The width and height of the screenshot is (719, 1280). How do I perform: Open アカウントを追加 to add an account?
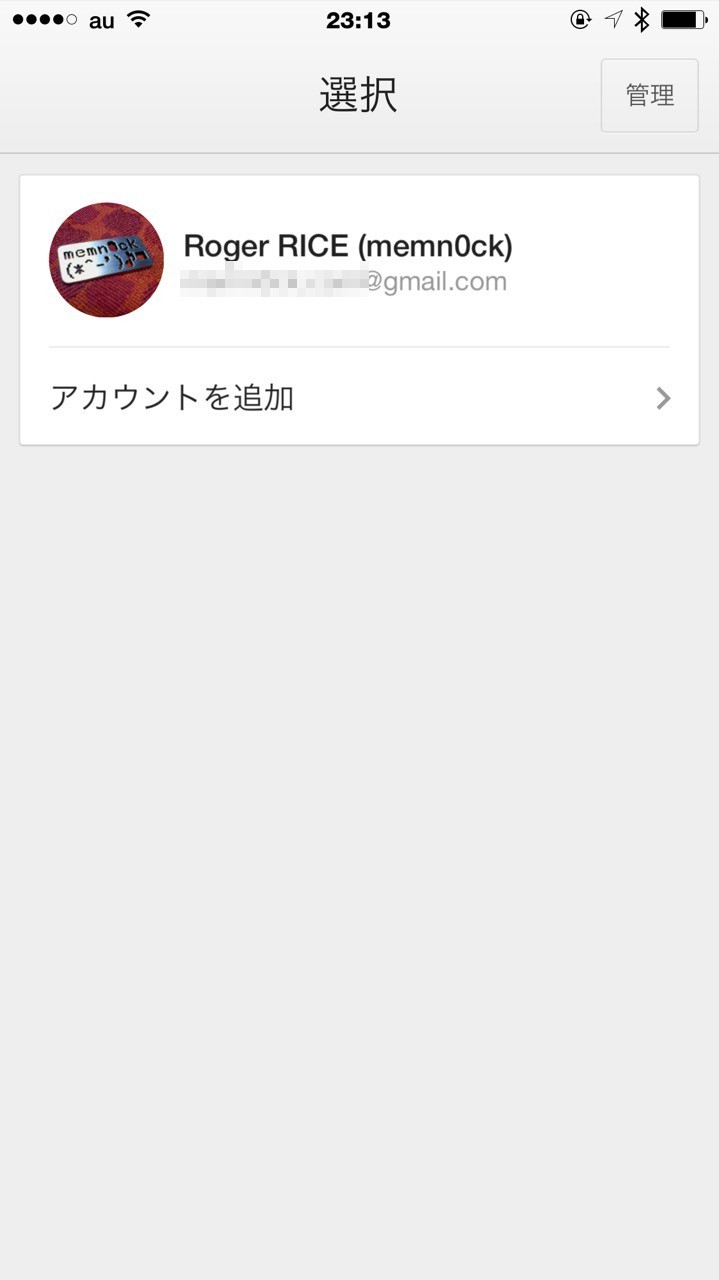(359, 397)
